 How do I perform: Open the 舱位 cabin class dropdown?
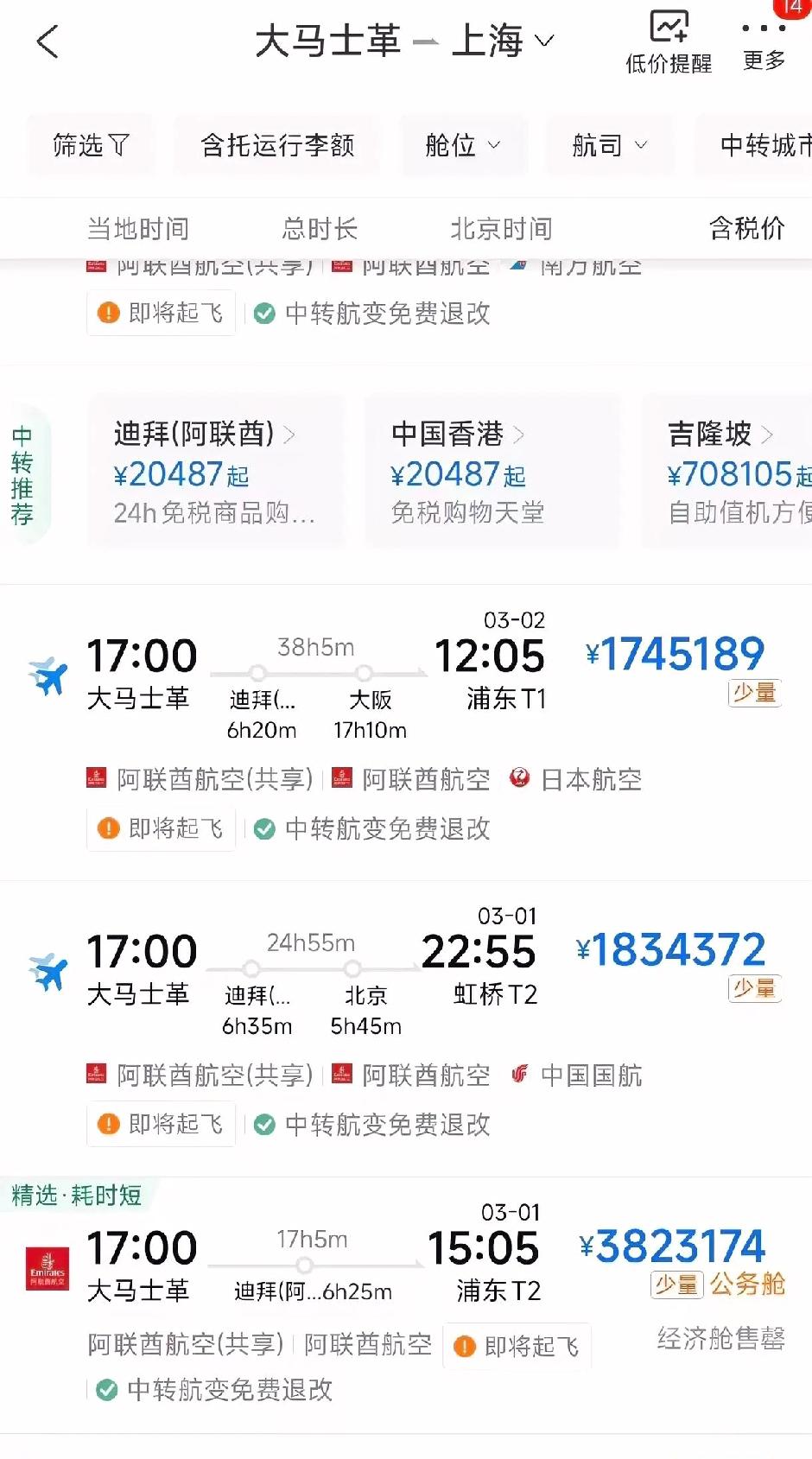click(464, 145)
